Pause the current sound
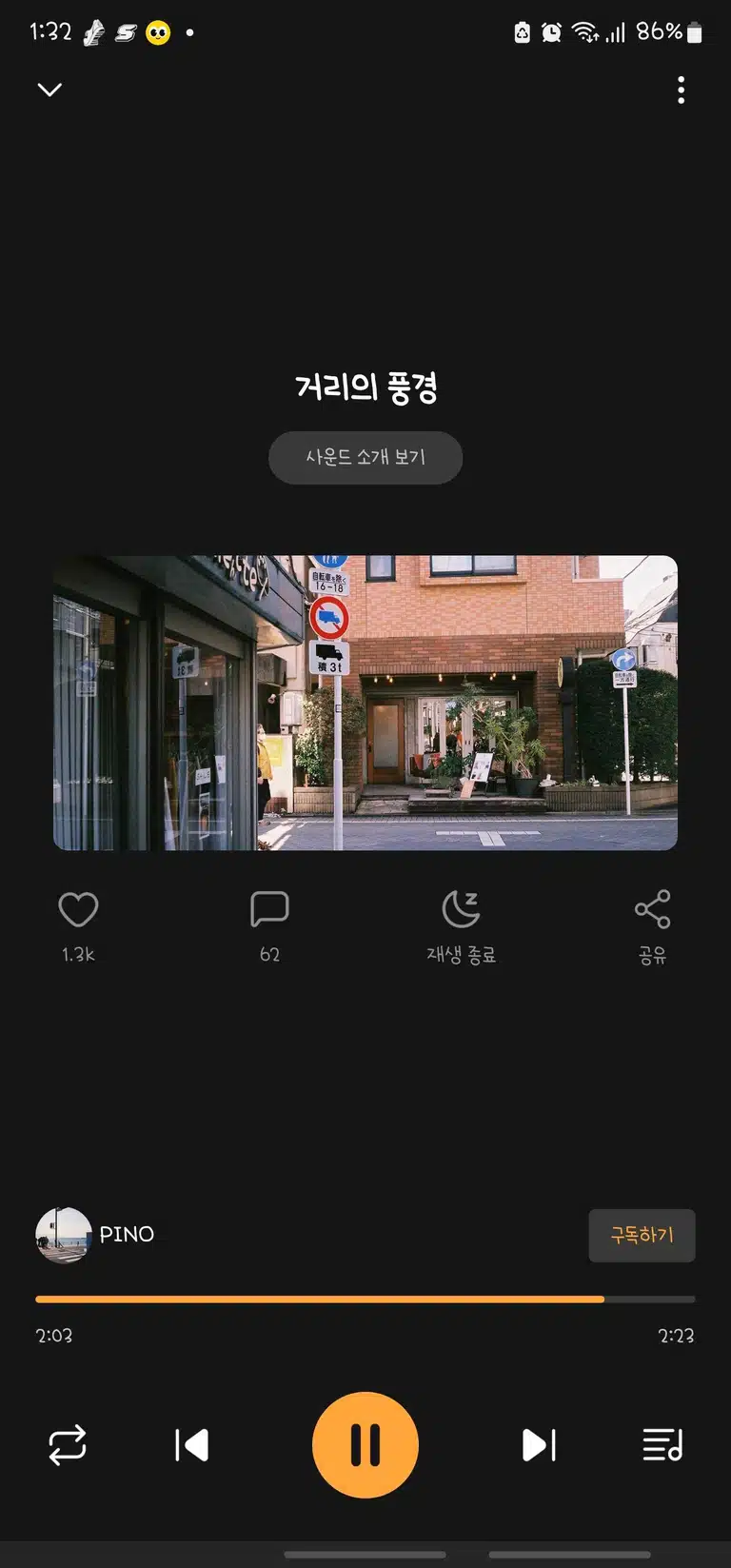 pyautogui.click(x=365, y=1444)
